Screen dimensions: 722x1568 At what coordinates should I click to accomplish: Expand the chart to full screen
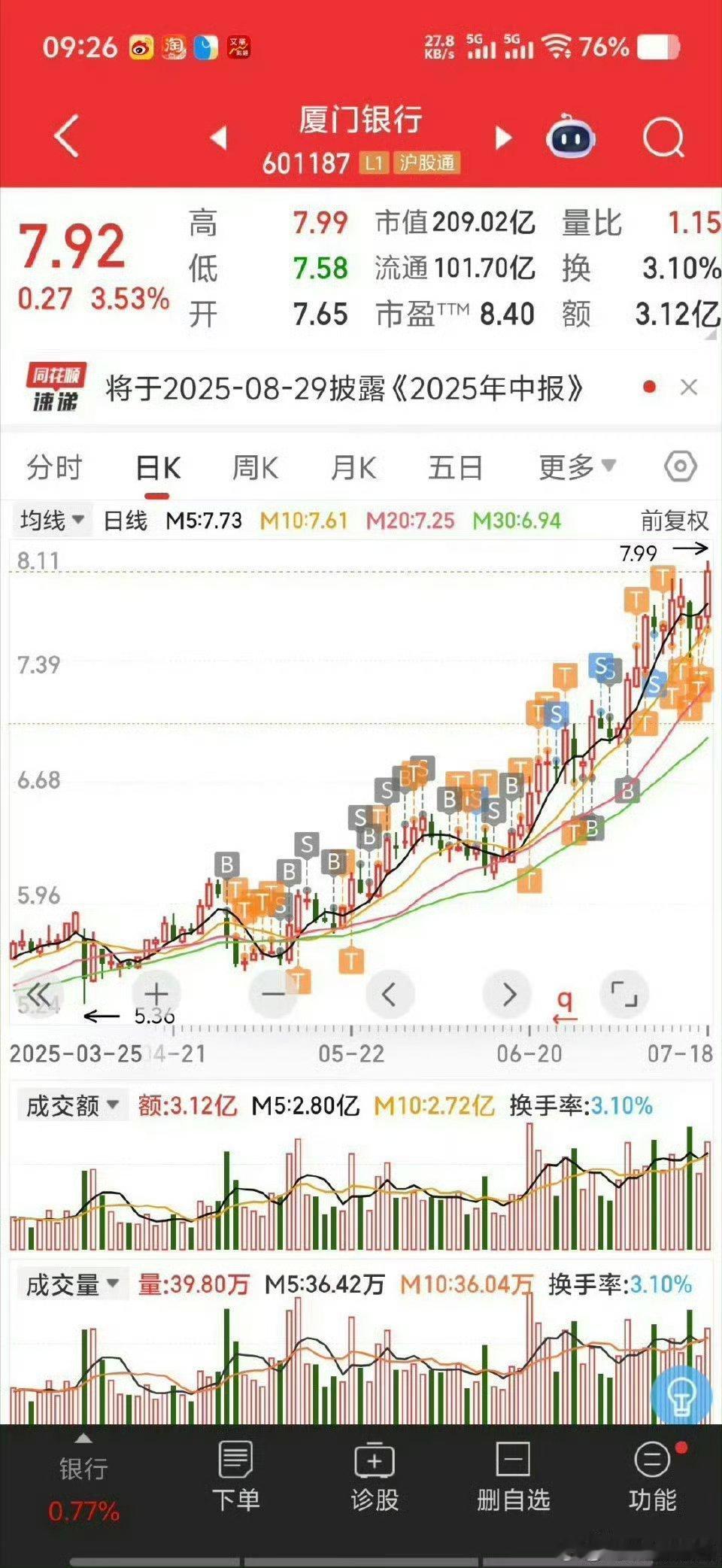click(624, 994)
